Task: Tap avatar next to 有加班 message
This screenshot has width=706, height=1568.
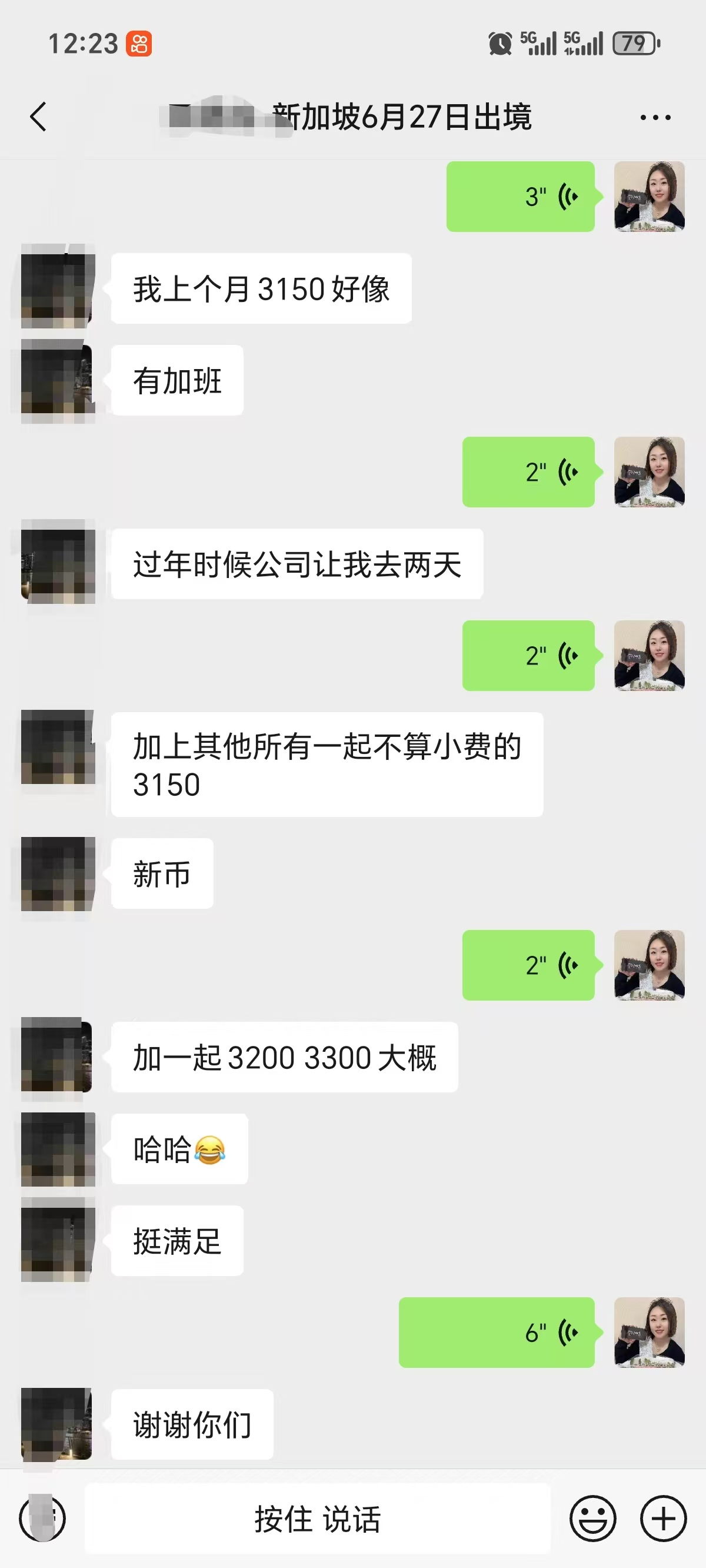Action: (x=57, y=380)
